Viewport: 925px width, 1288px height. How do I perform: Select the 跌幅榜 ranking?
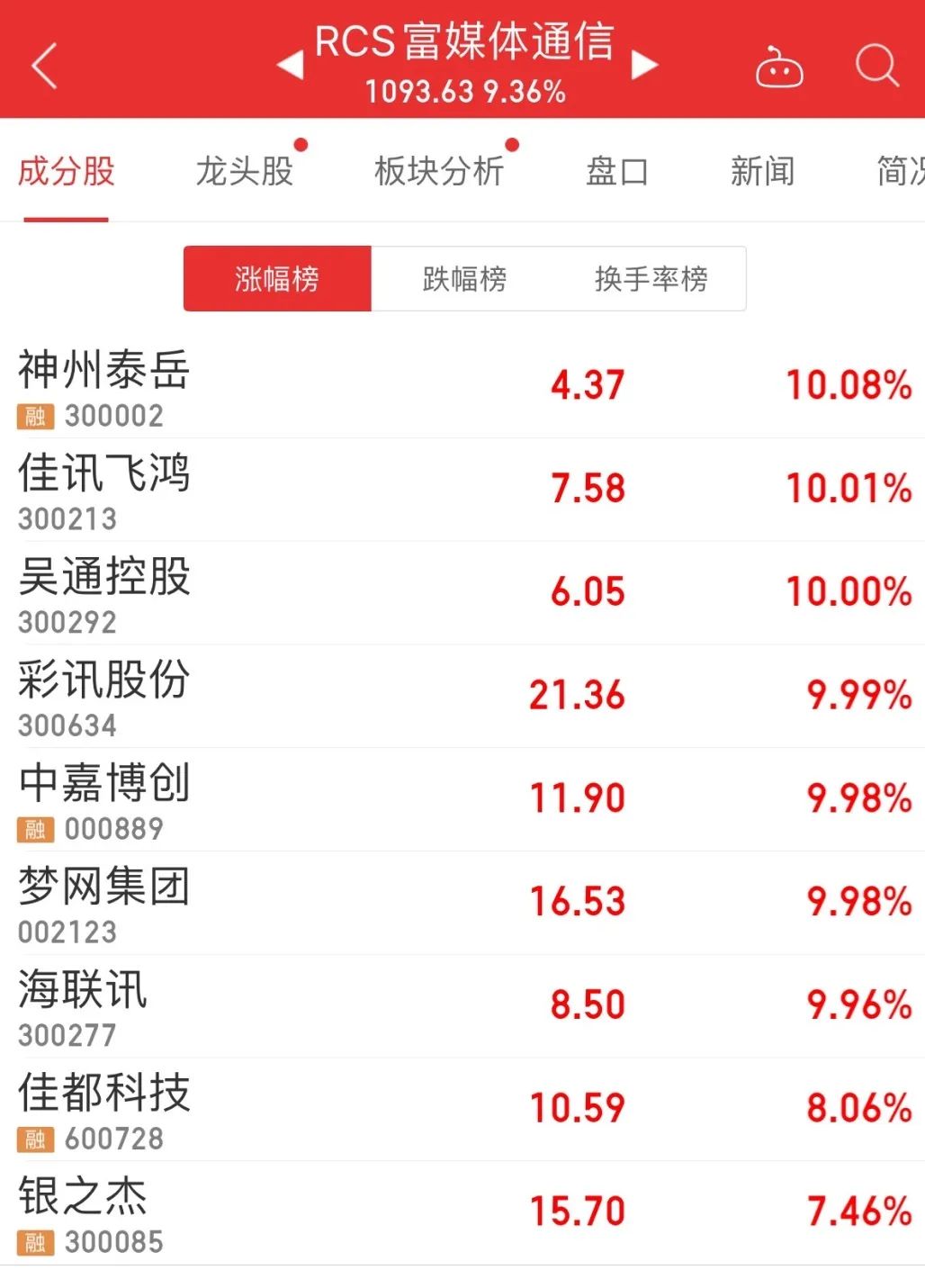tap(464, 279)
